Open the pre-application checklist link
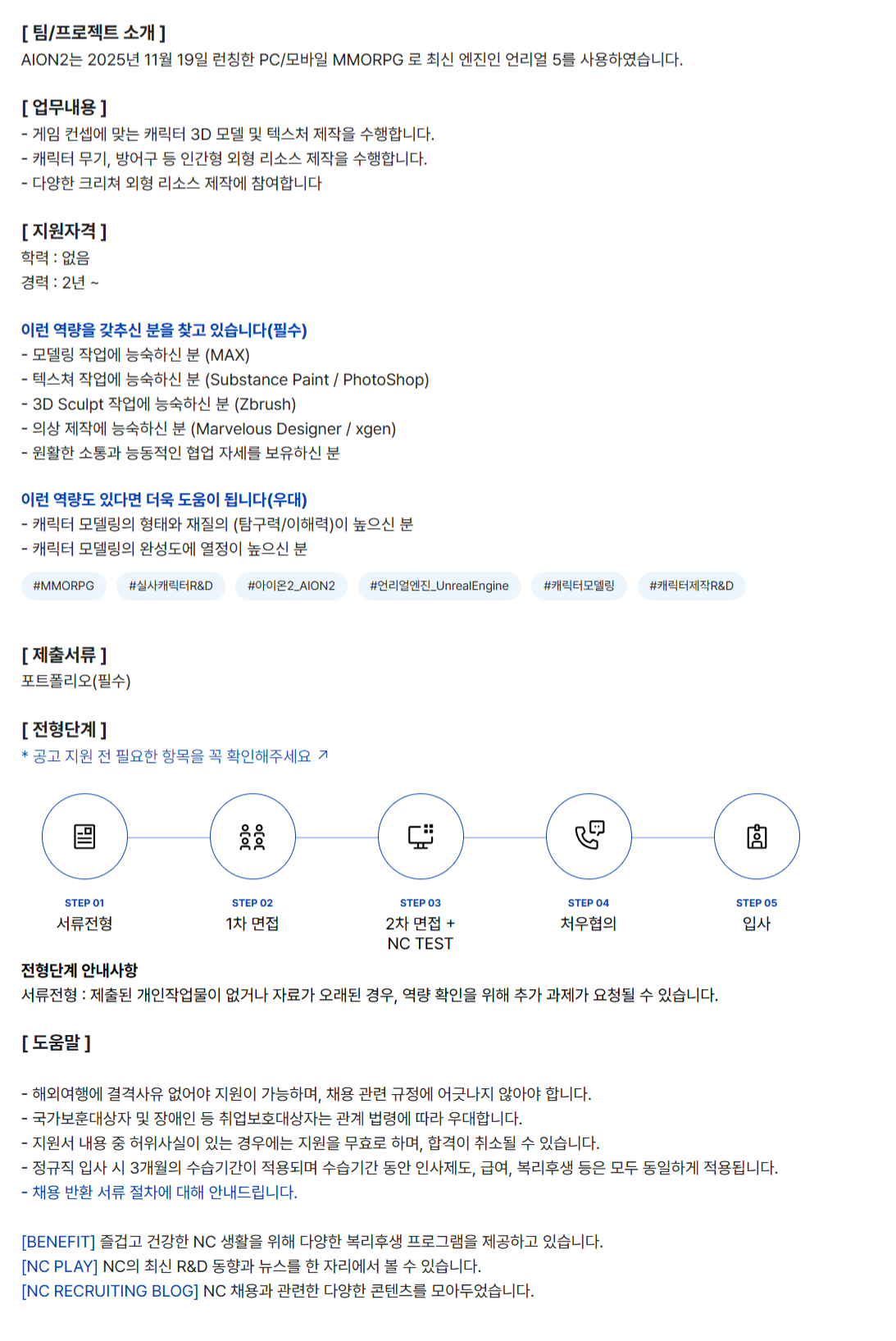Screen dimensions: 896x1341 pyautogui.click(x=175, y=755)
